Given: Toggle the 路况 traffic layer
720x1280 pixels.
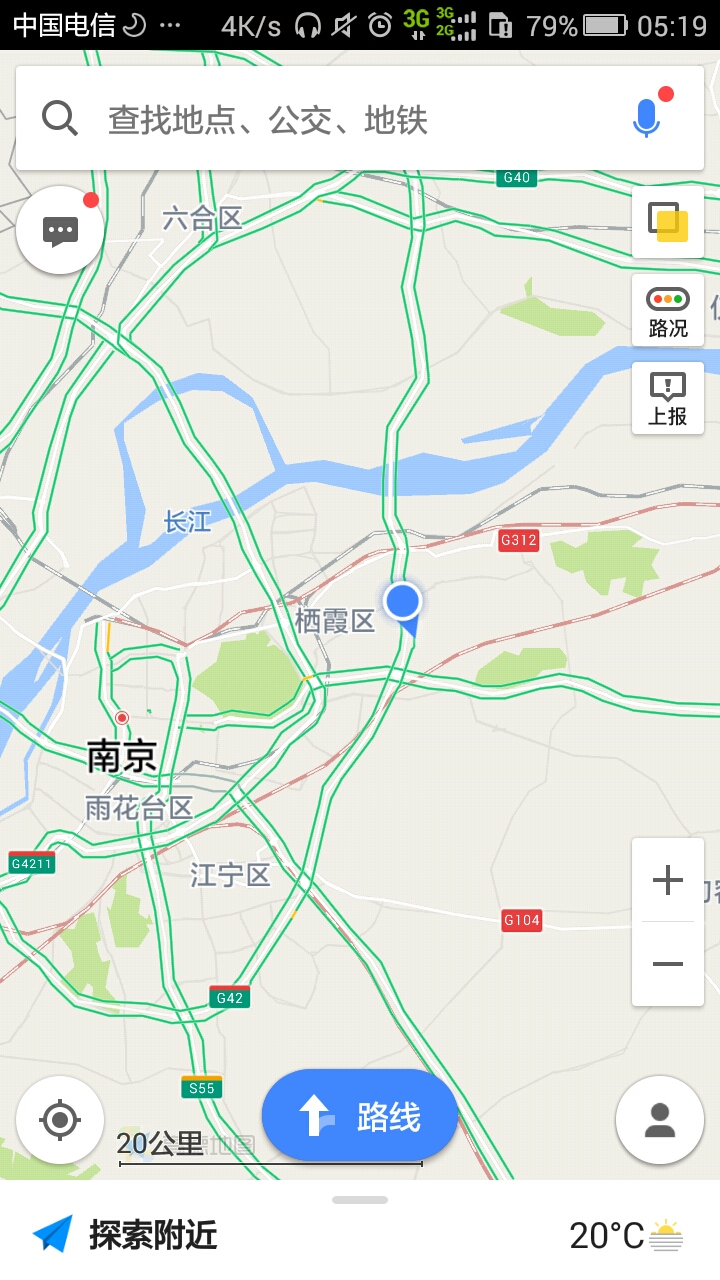Looking at the screenshot, I should pos(667,311).
